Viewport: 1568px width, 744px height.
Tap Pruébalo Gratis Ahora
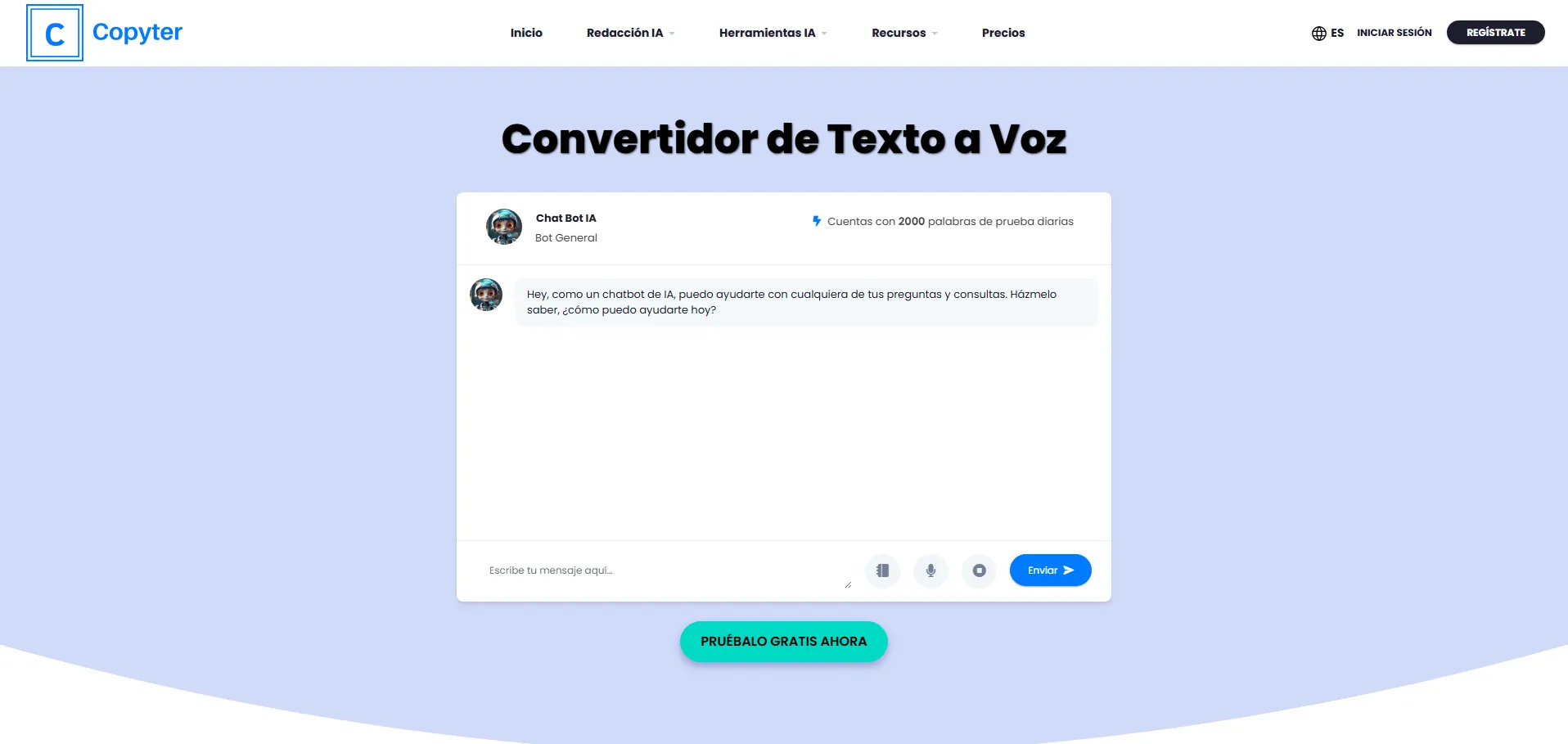pyautogui.click(x=783, y=642)
